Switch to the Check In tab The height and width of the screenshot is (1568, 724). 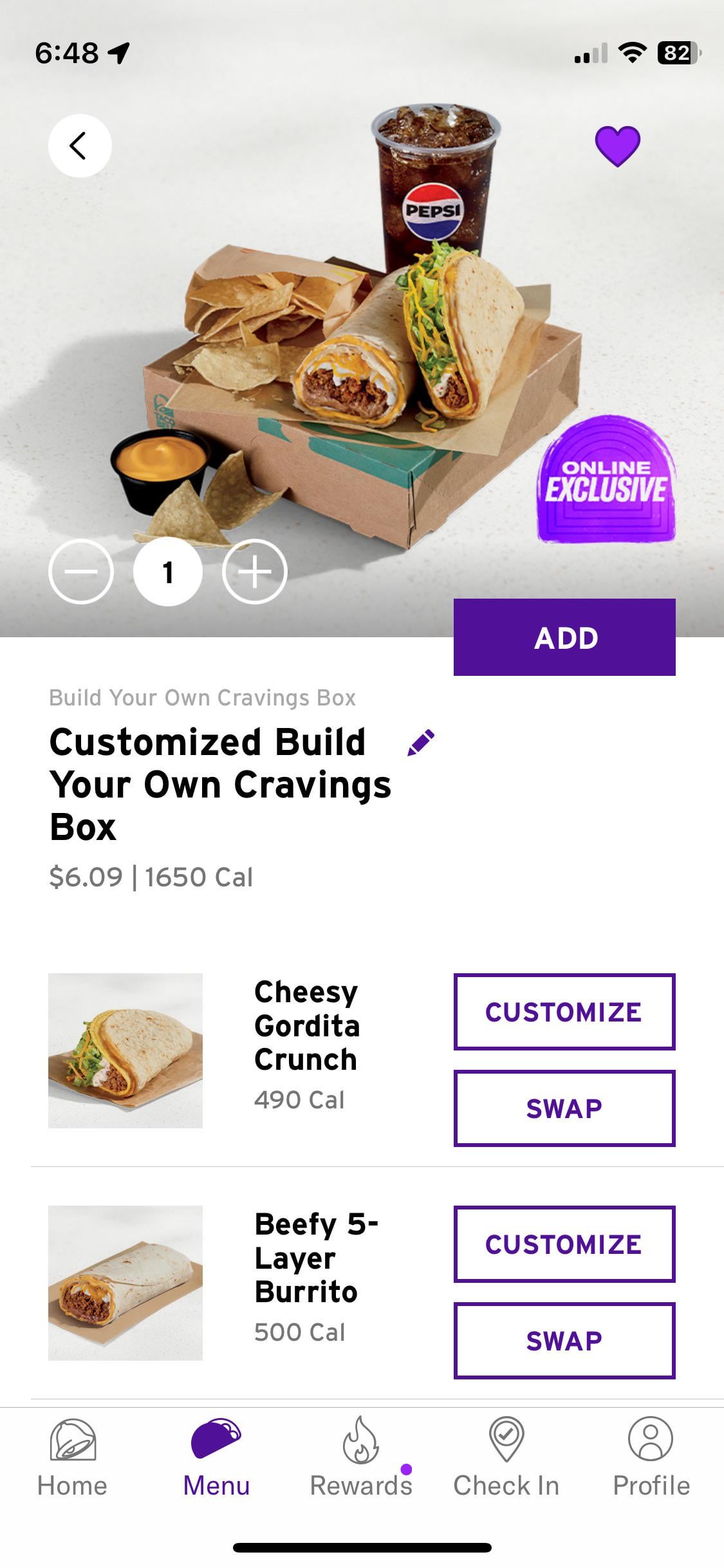point(506,1459)
